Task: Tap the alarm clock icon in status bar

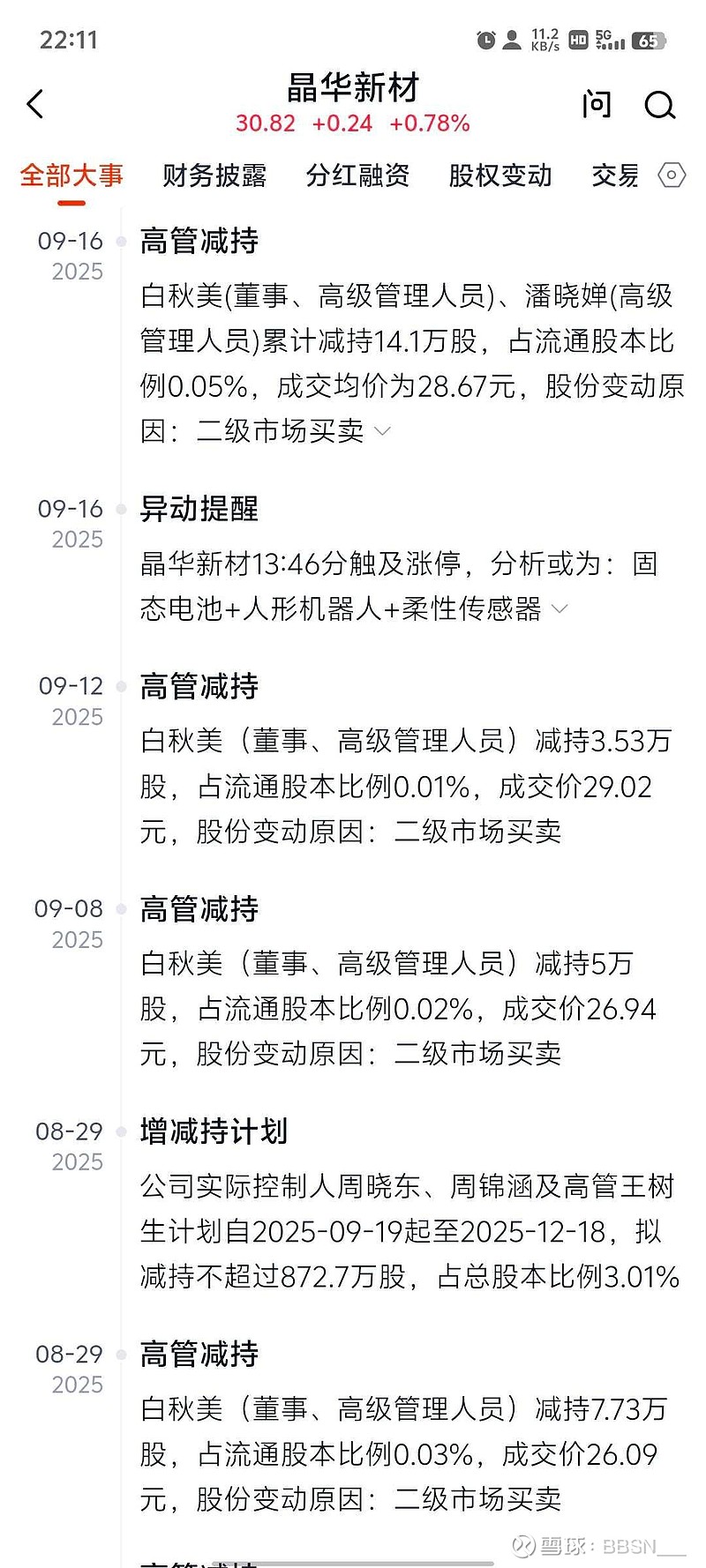Action: 484,39
